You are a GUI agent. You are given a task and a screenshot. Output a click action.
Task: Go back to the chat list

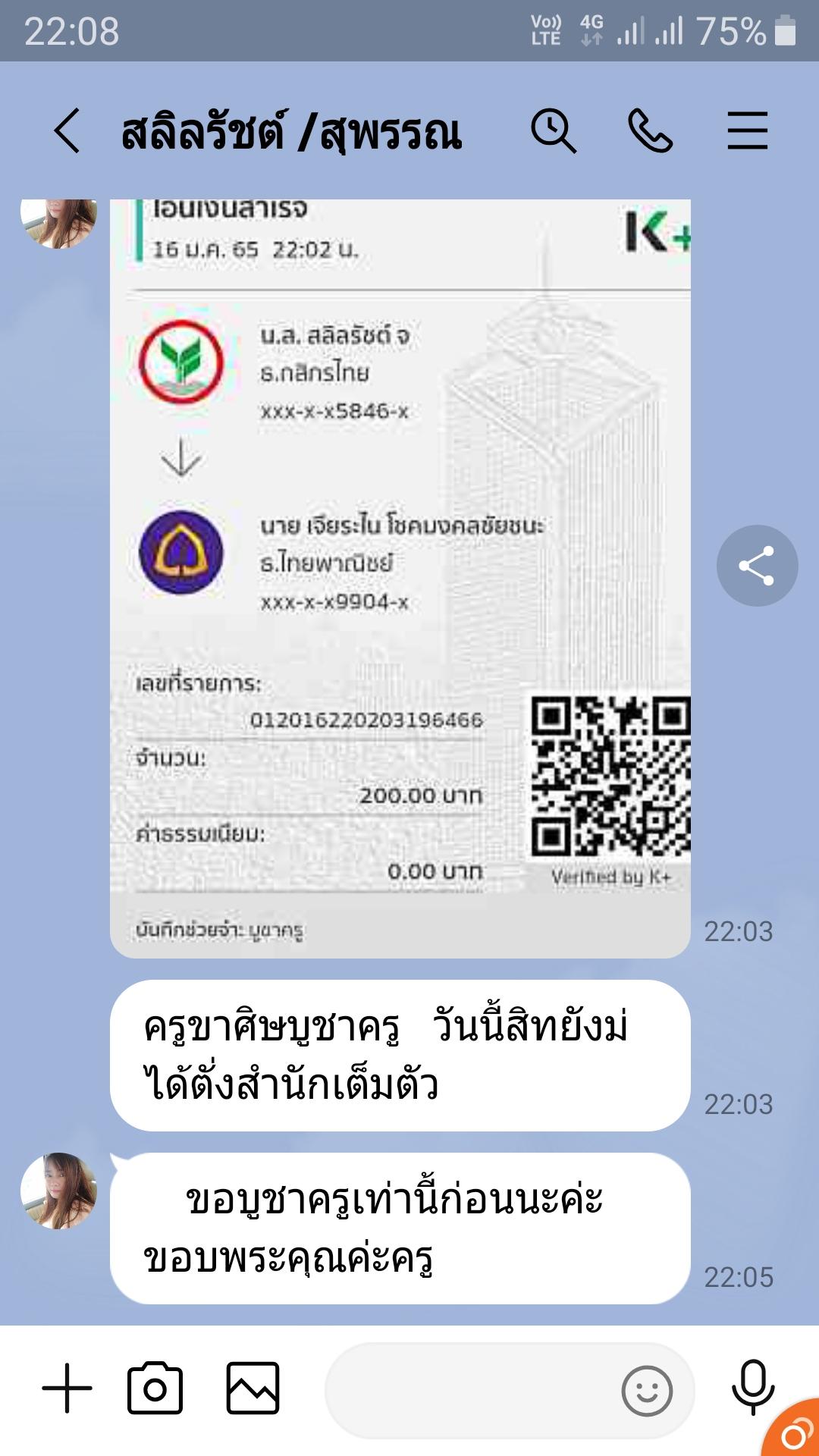coord(67,131)
